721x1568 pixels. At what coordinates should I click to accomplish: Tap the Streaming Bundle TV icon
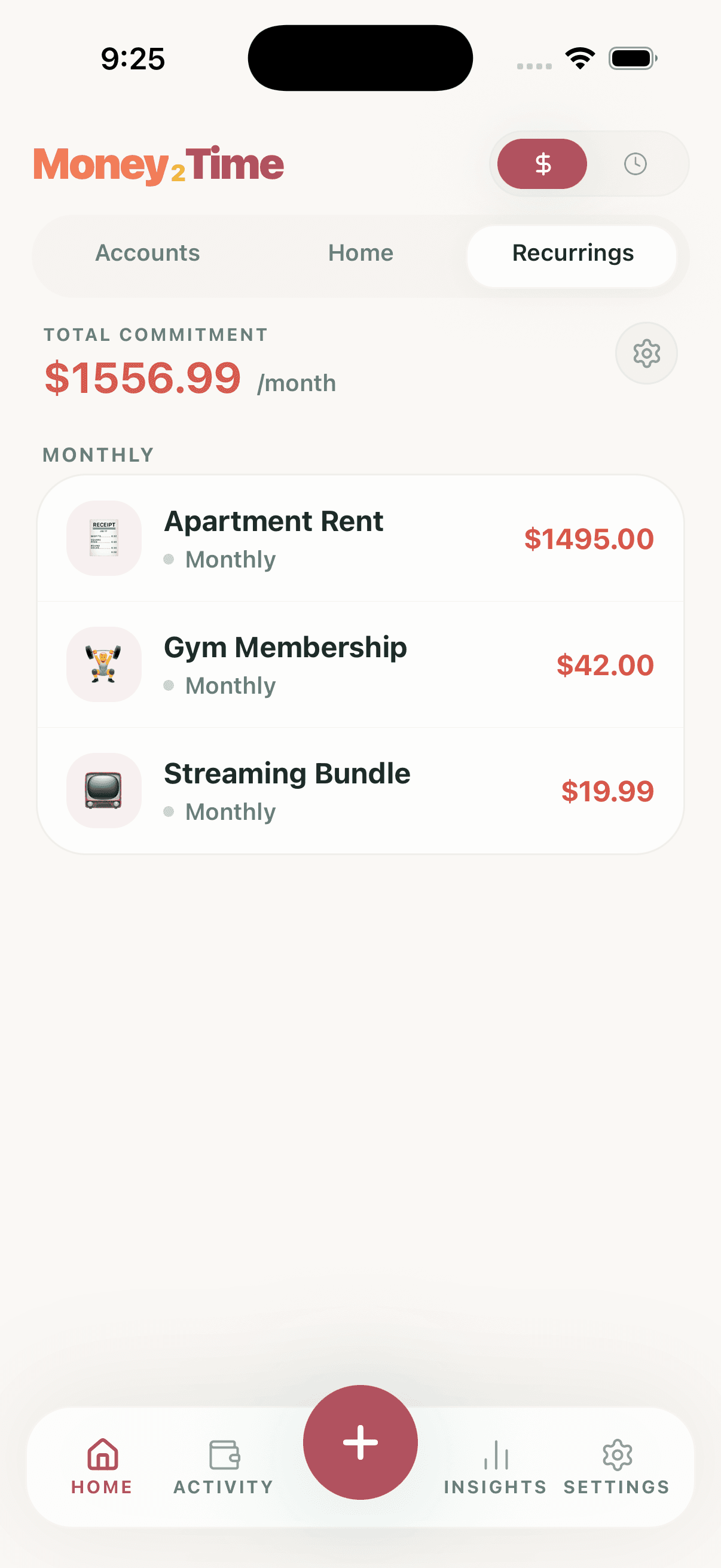pyautogui.click(x=103, y=791)
